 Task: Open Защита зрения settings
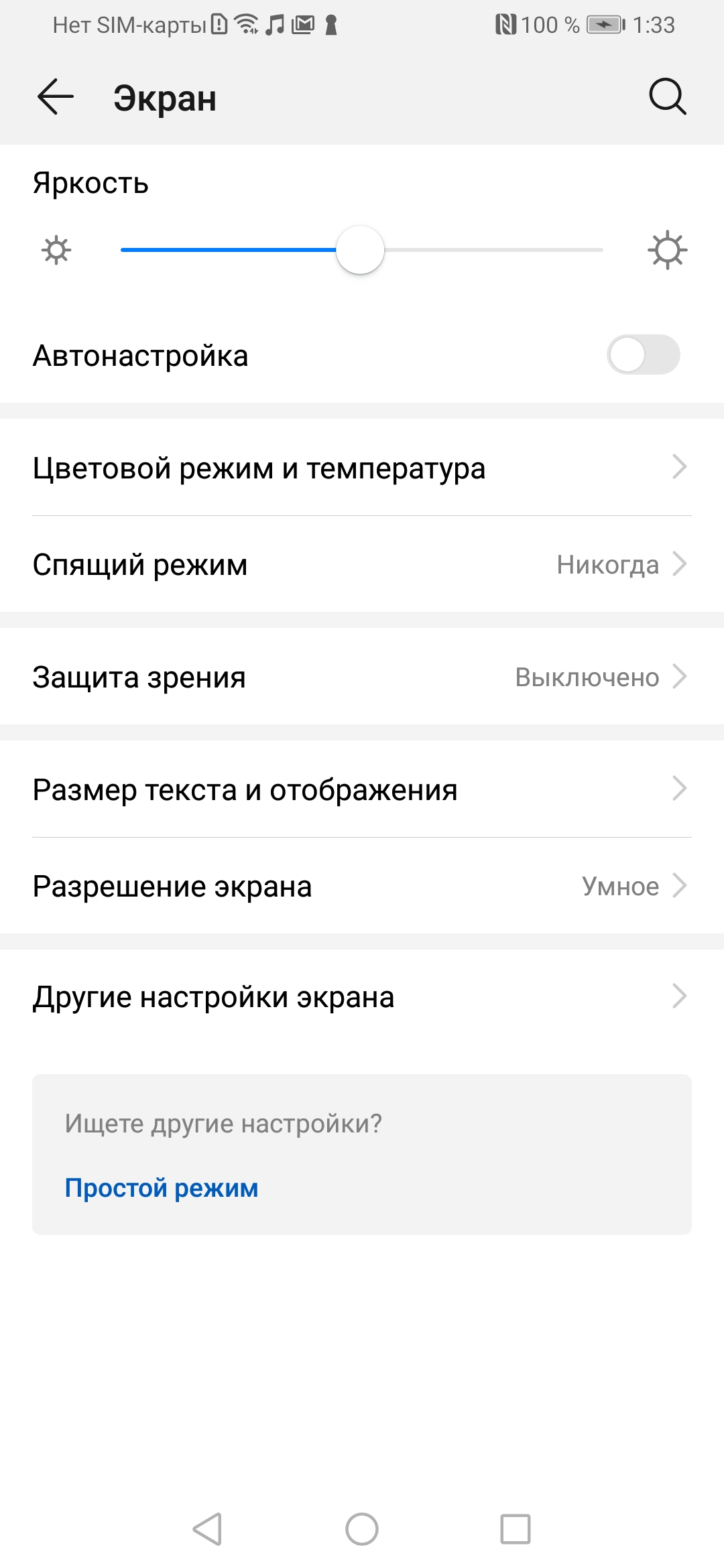tap(362, 677)
